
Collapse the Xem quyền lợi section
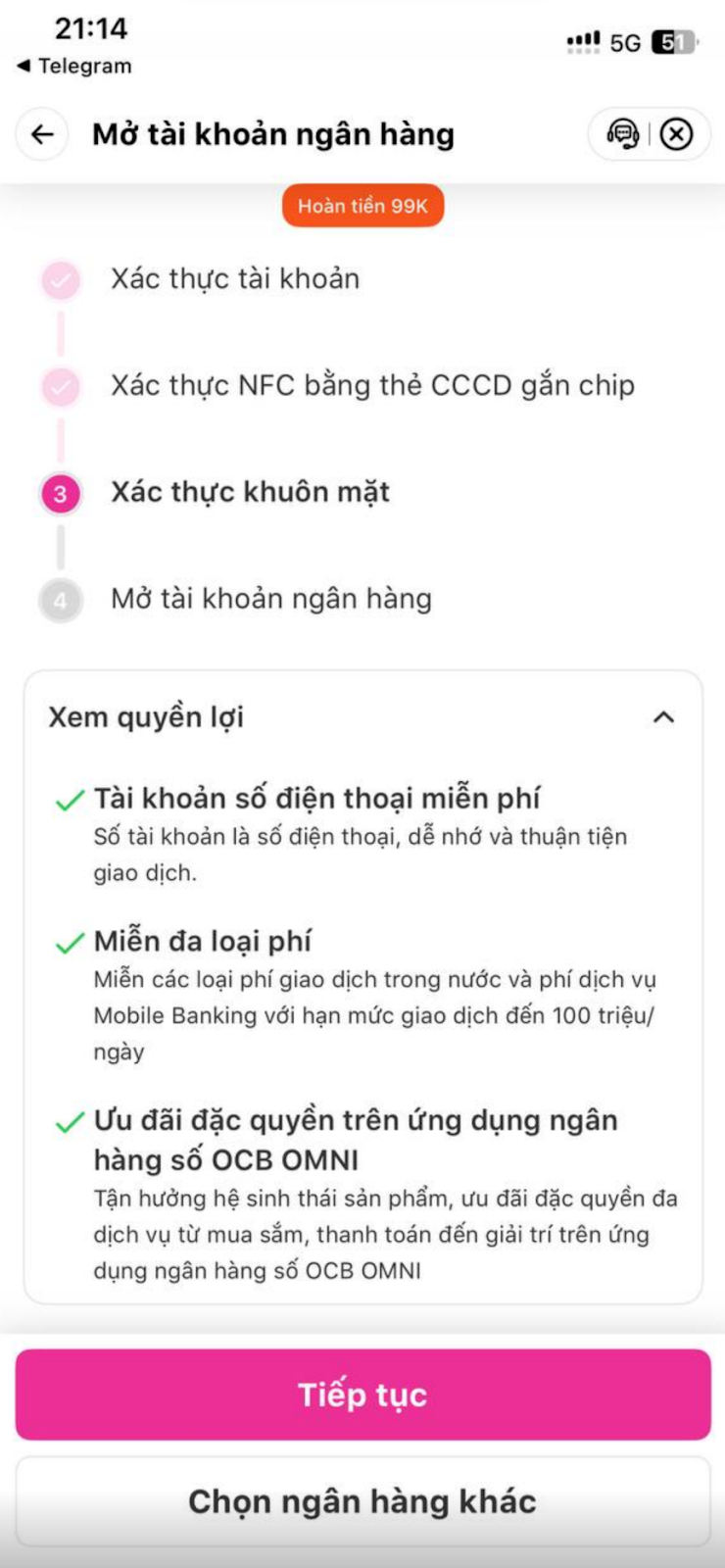tap(663, 717)
